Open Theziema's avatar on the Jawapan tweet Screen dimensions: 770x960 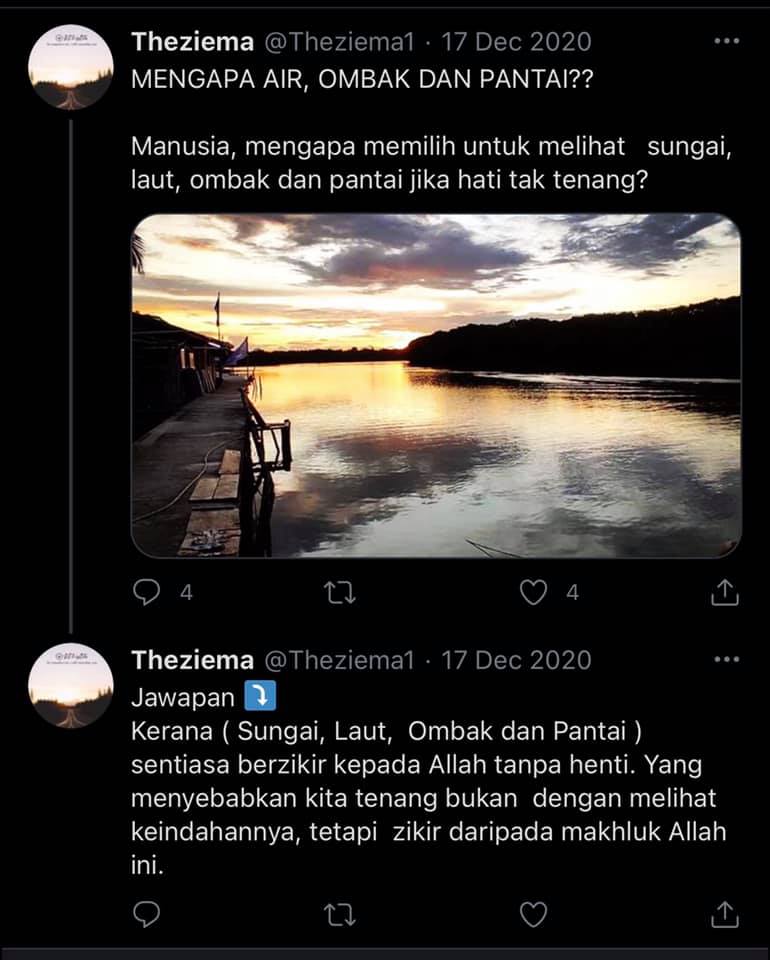71,686
